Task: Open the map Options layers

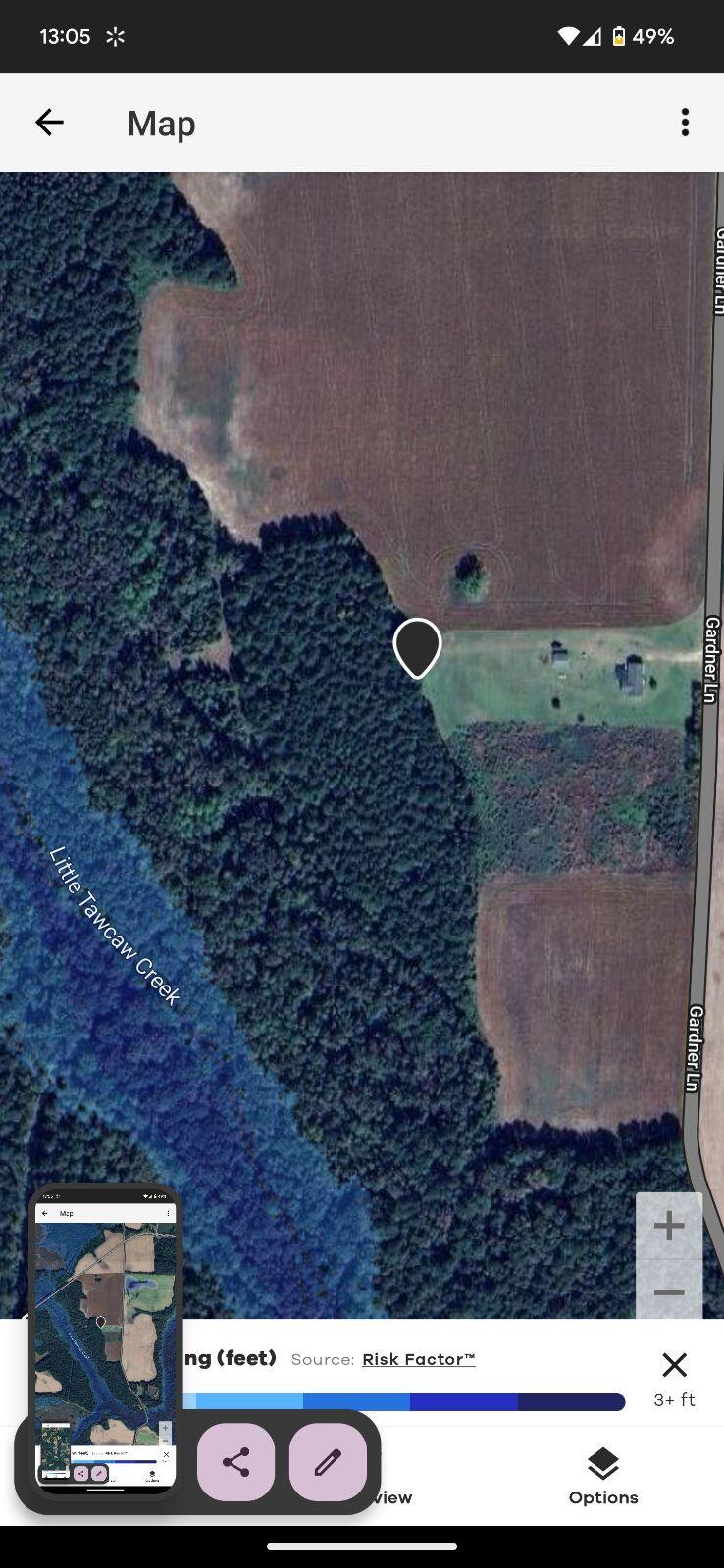Action: coord(603,1475)
